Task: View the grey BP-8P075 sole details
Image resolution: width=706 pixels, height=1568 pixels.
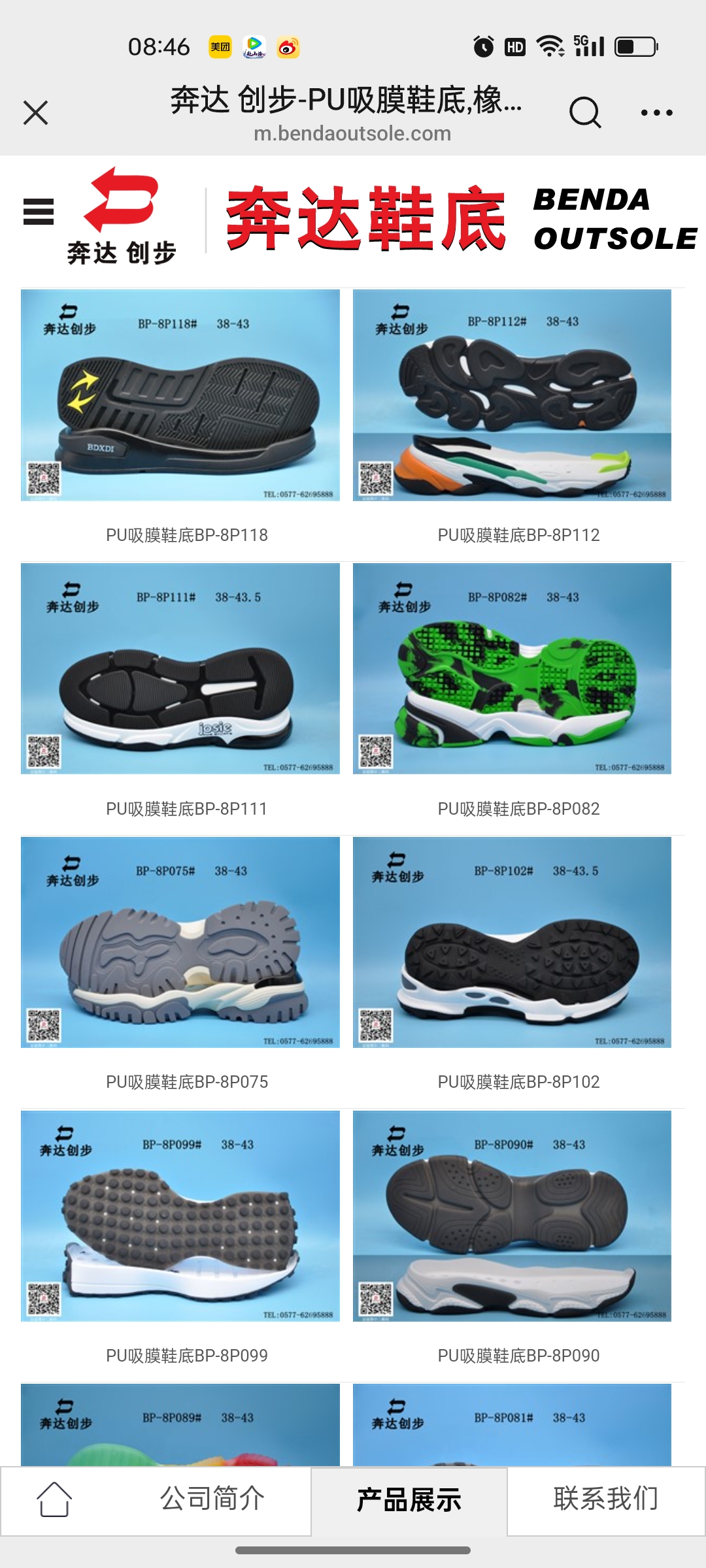Action: pyautogui.click(x=180, y=942)
